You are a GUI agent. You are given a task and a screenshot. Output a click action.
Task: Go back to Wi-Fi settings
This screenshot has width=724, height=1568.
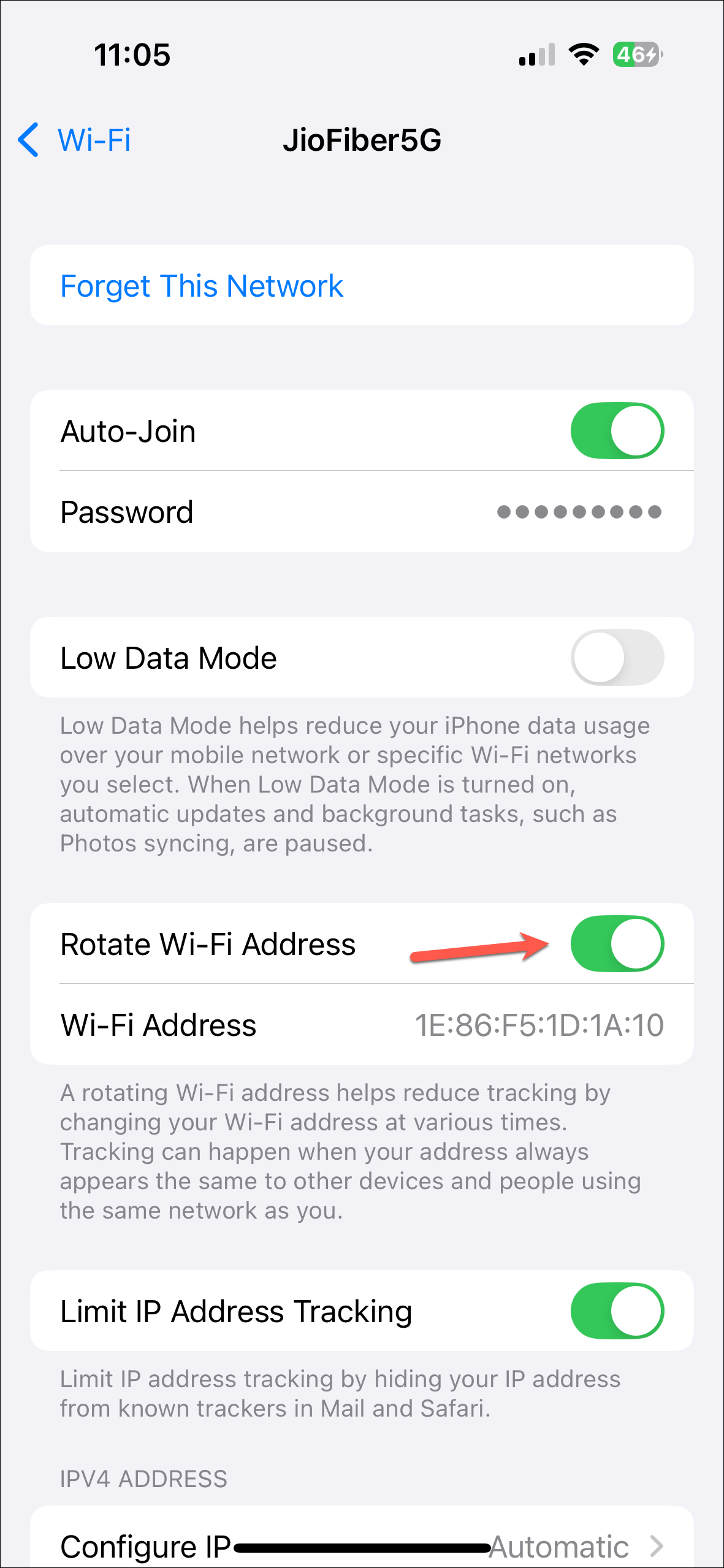point(75,140)
